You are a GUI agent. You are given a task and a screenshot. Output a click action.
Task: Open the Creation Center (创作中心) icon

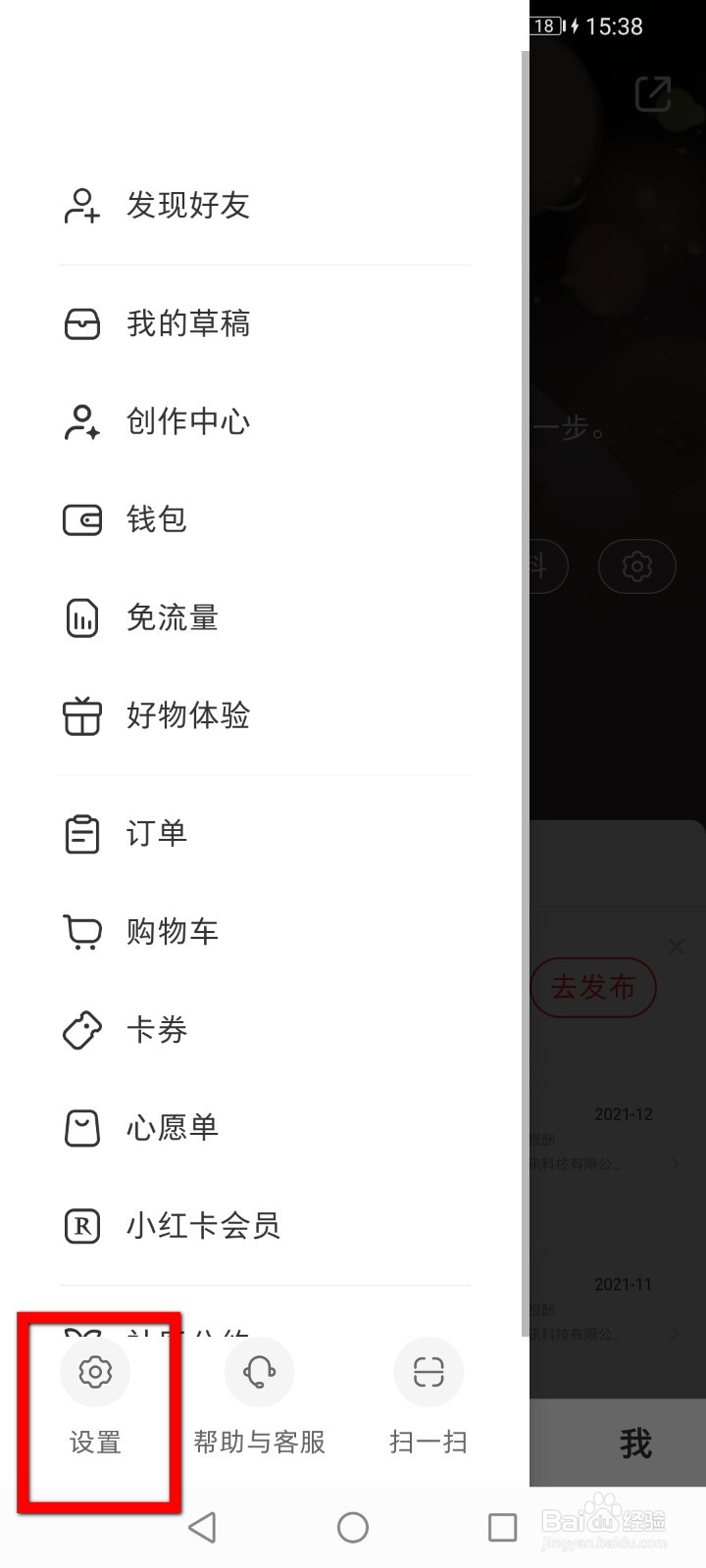tap(81, 421)
